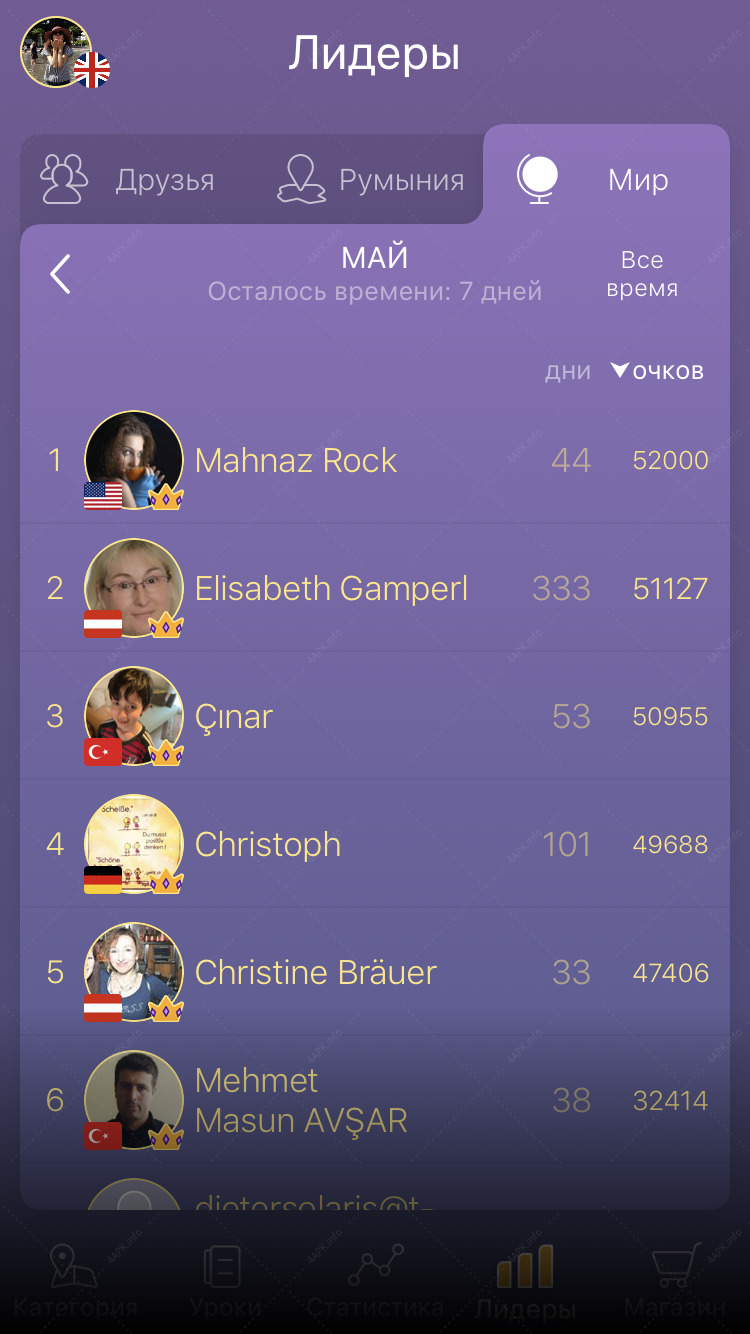Open Mehmet Masun AVŞAR's profile row

coord(375,1100)
